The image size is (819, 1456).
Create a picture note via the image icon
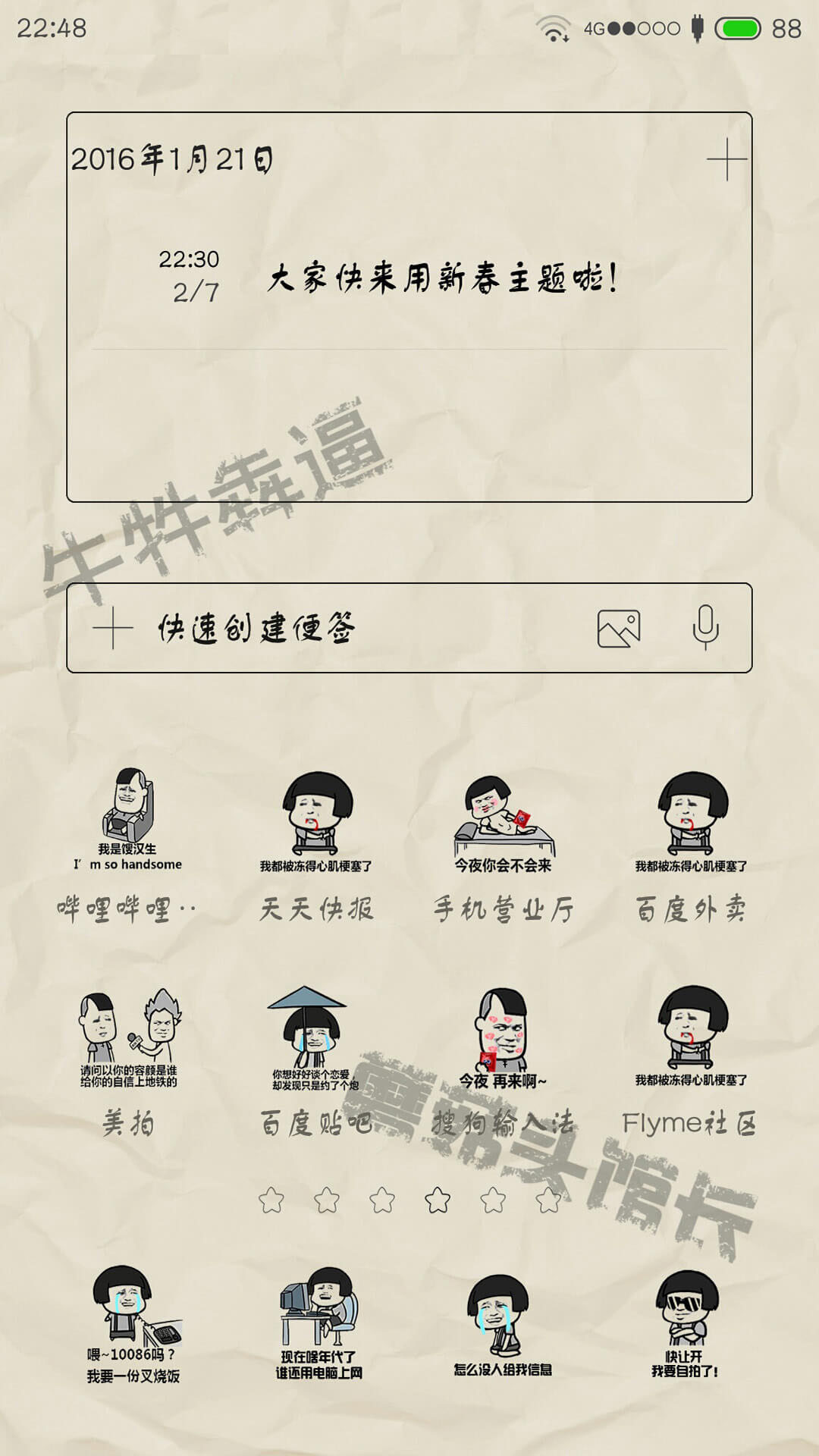619,628
